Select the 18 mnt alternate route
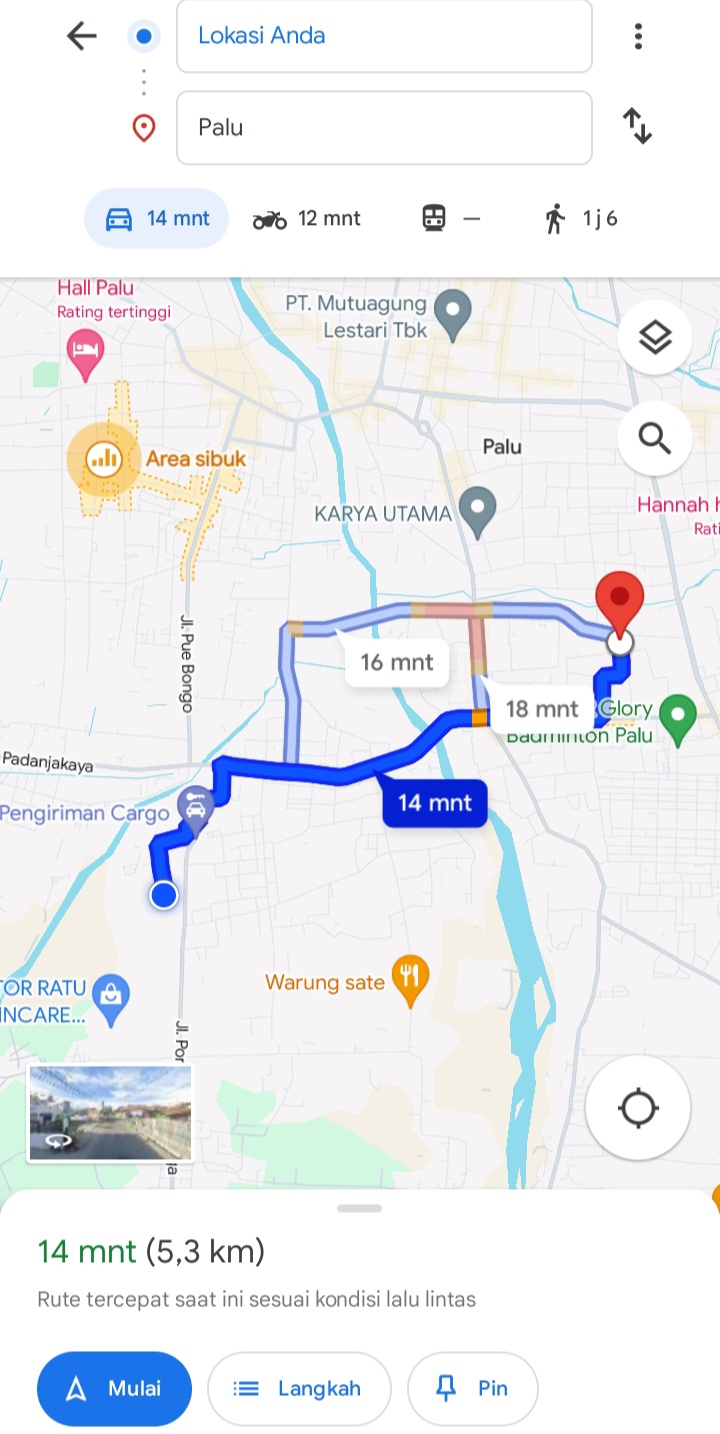The height and width of the screenshot is (1434, 720). (542, 709)
